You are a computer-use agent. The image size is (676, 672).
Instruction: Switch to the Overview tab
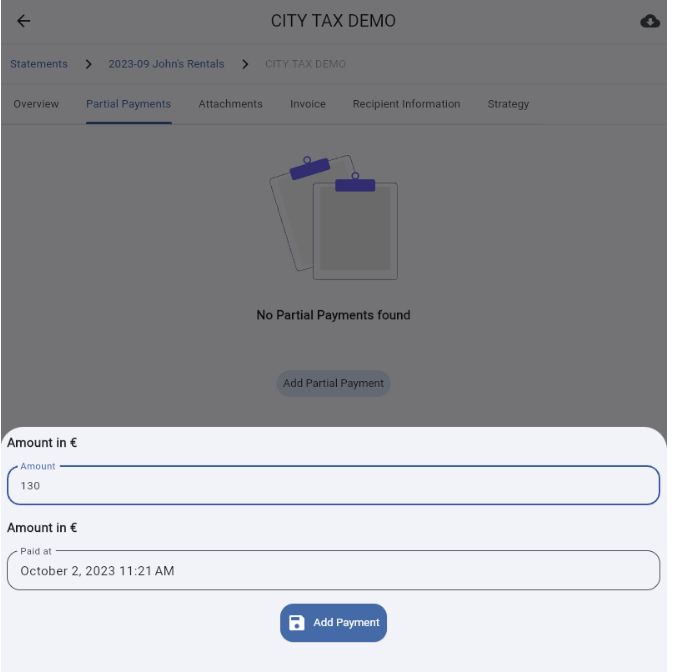point(36,104)
